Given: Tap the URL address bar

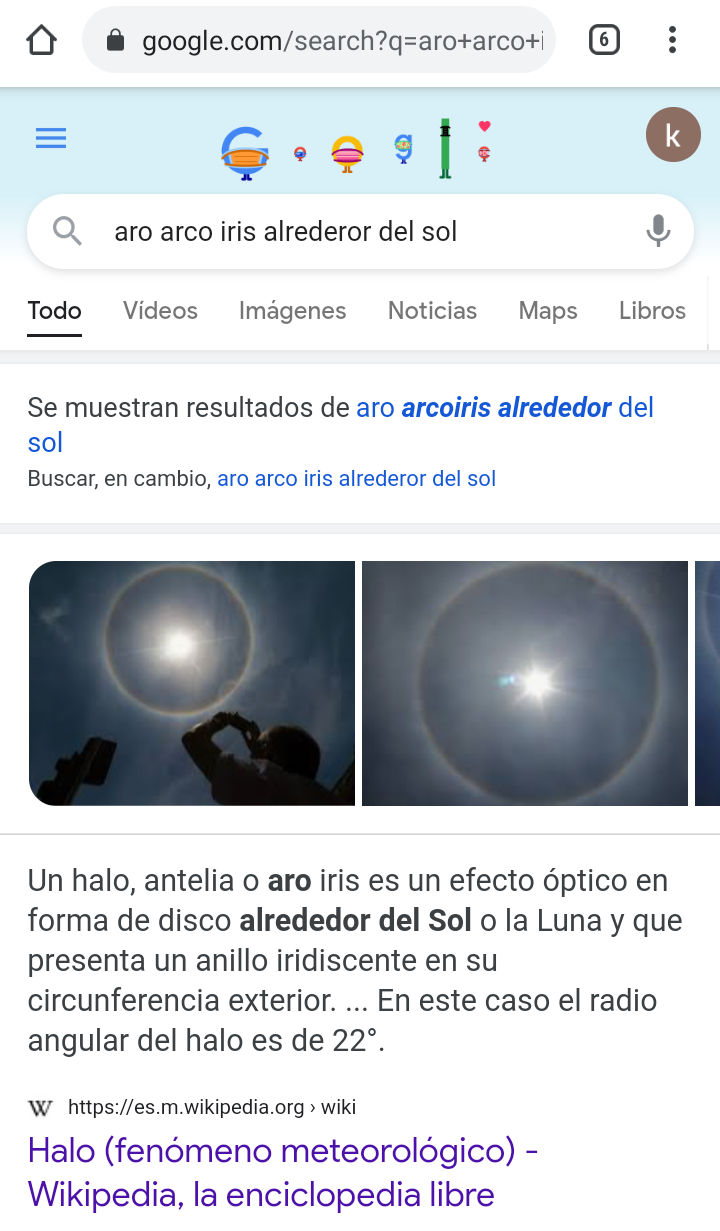Looking at the screenshot, I should point(319,40).
